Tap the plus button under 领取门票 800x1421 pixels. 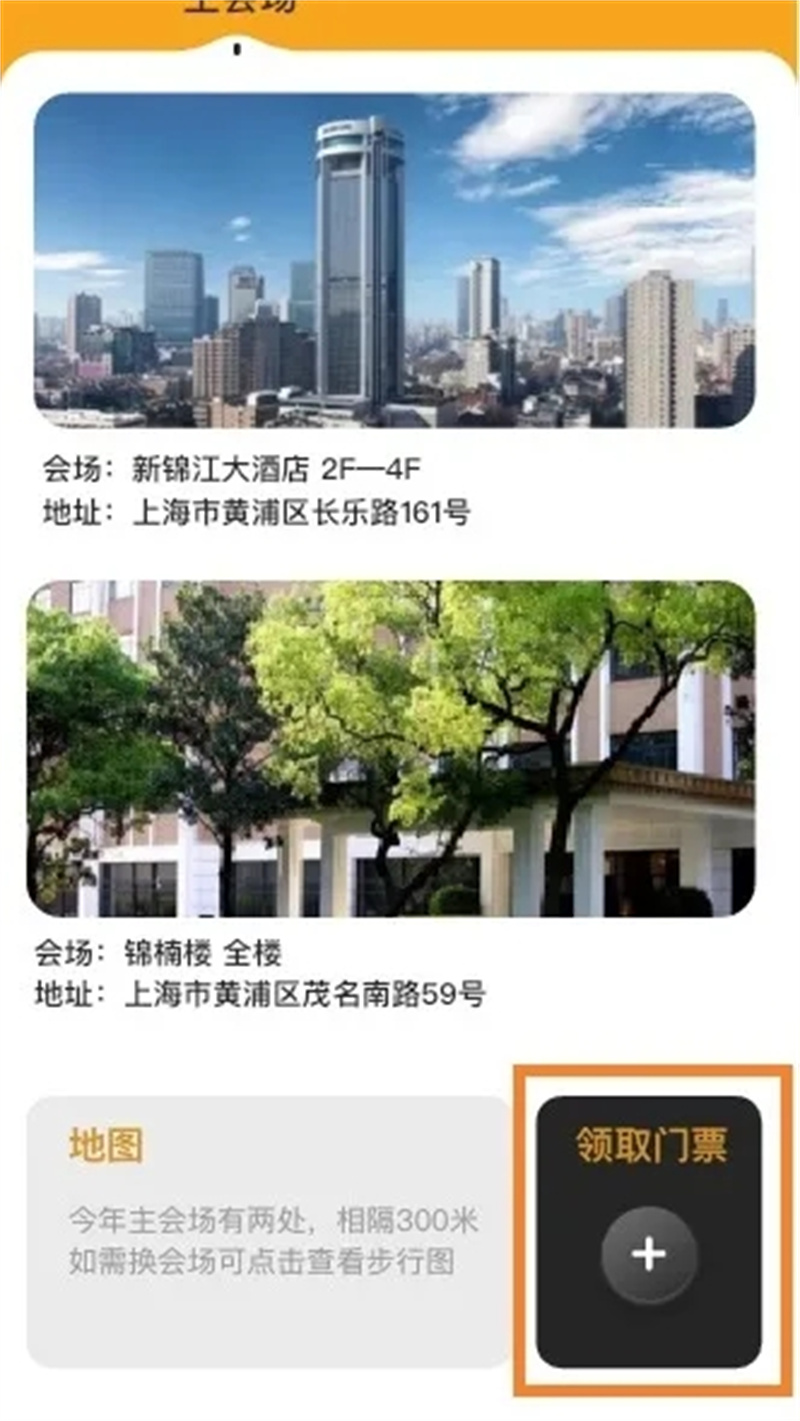[x=649, y=1254]
